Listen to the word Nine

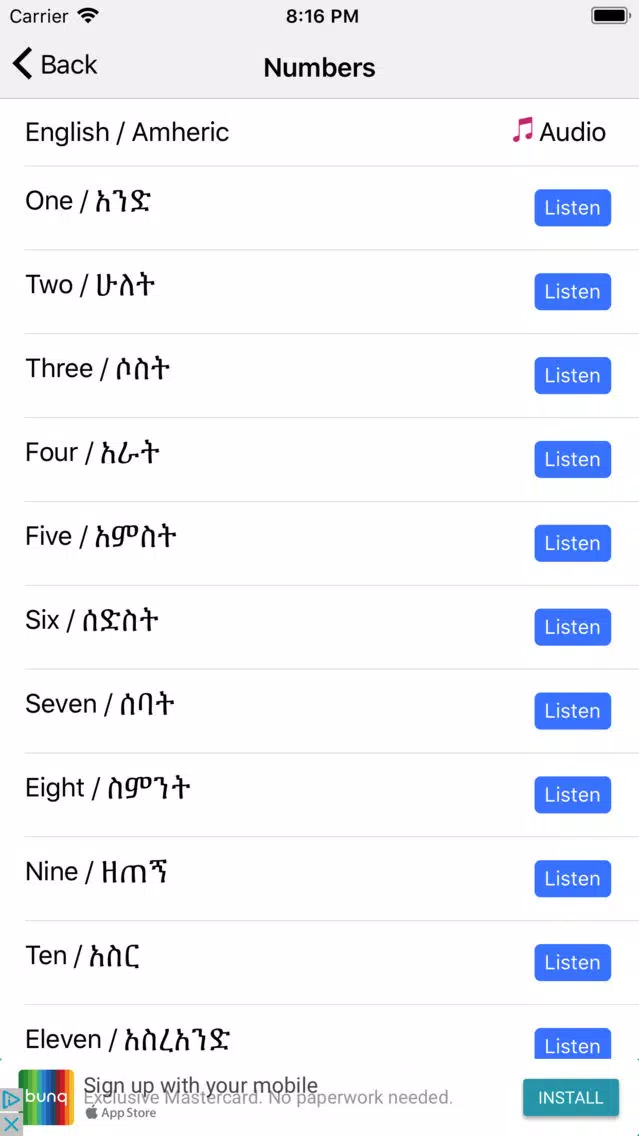(572, 879)
